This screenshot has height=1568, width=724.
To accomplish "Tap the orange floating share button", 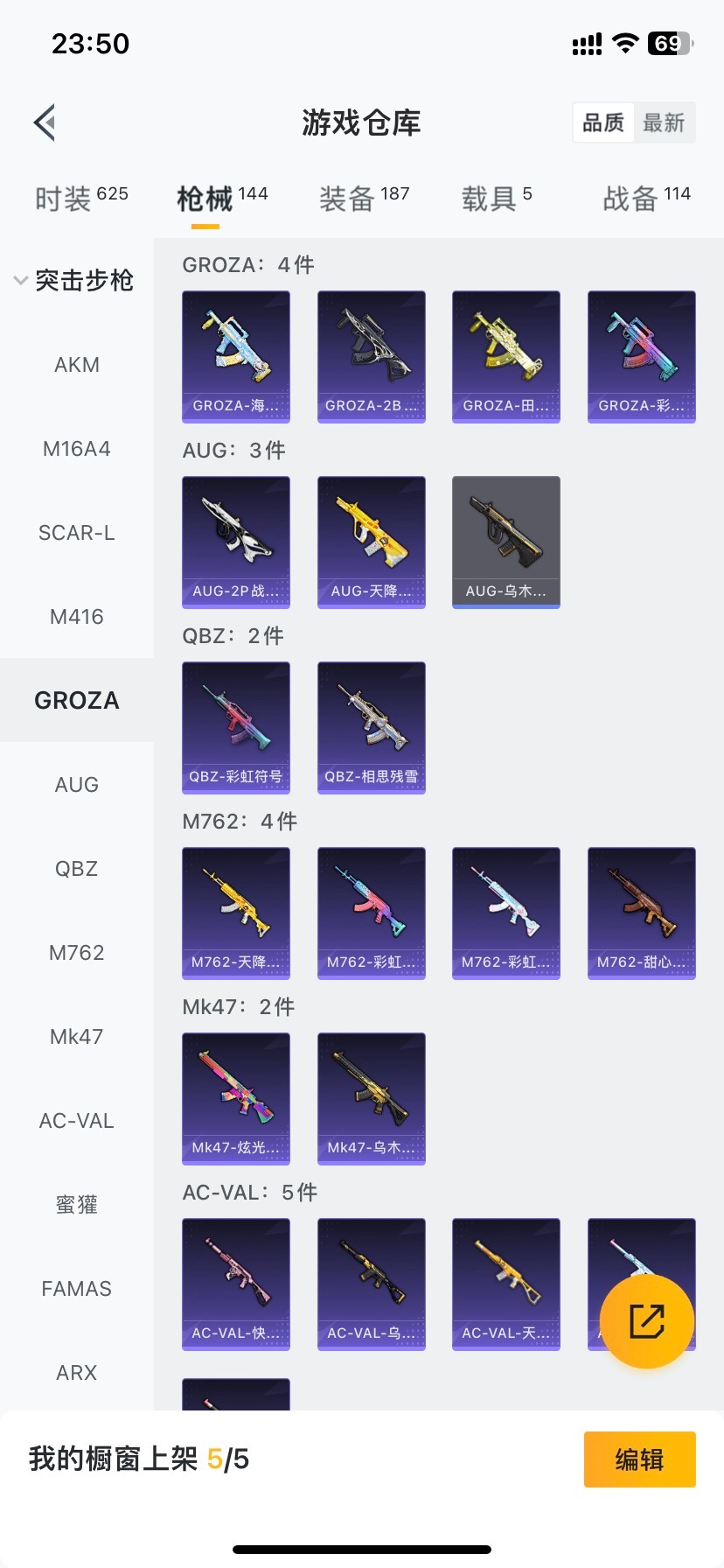I will click(646, 1321).
